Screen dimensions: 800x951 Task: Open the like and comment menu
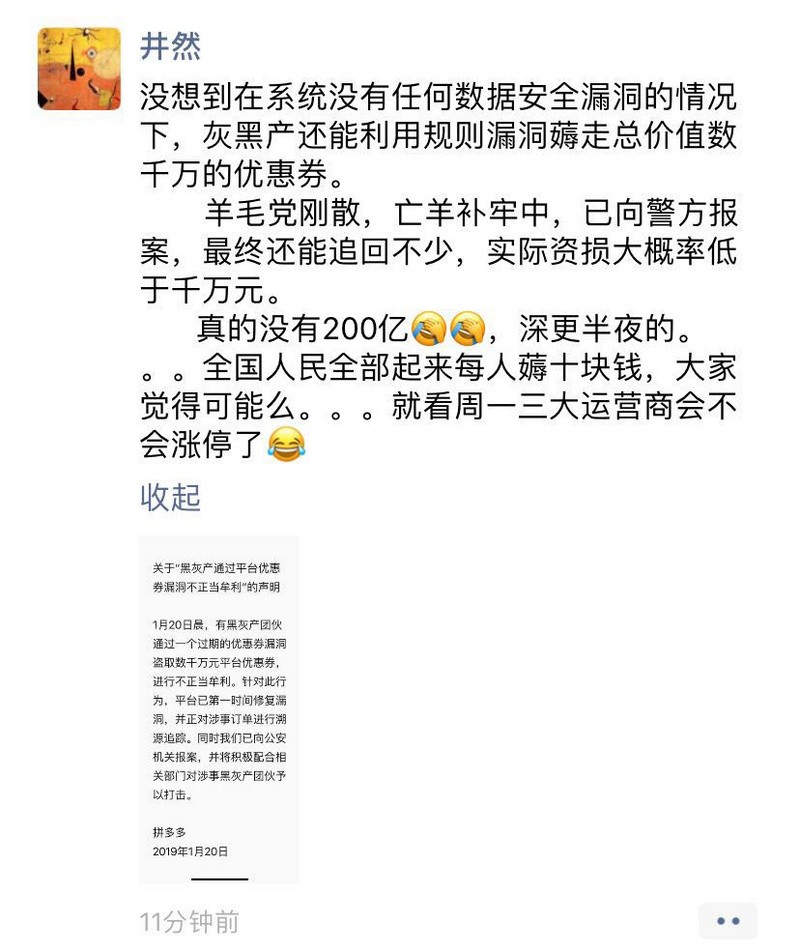coord(728,921)
